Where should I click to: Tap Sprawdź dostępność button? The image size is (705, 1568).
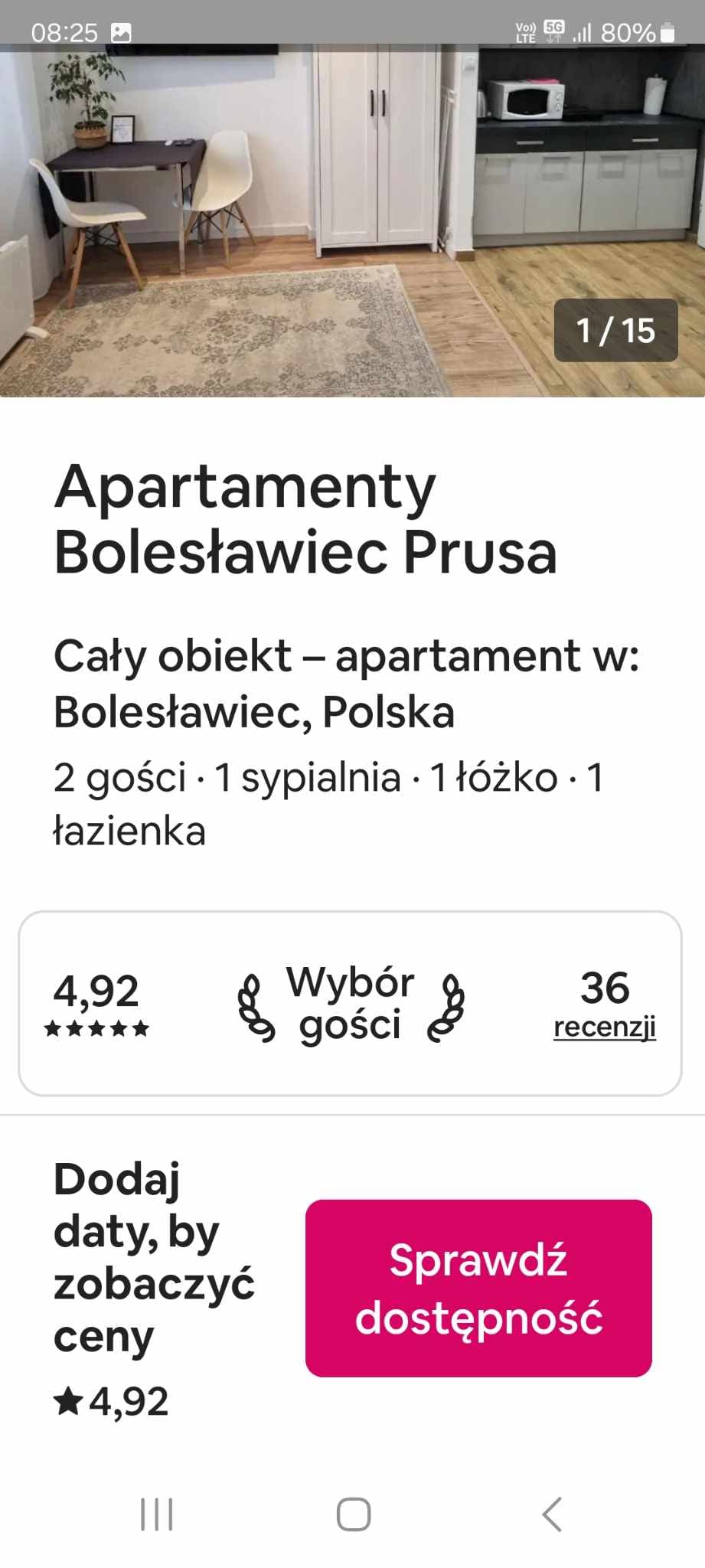tap(478, 1288)
